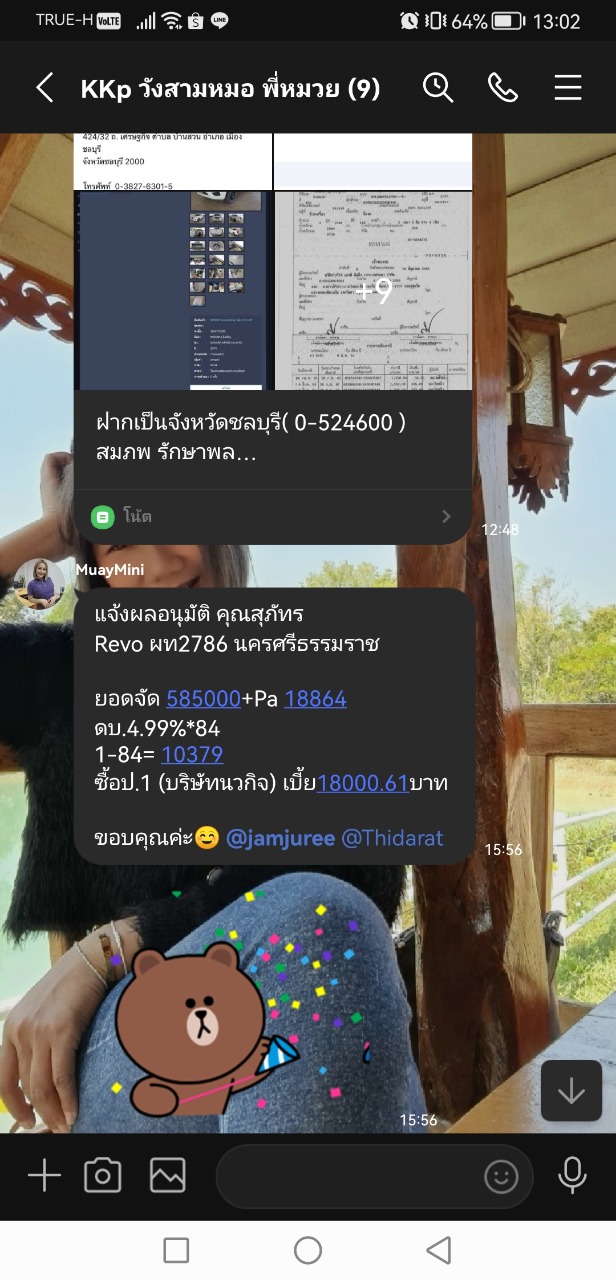Go back from the chat
This screenshot has height=1280, width=616.
pyautogui.click(x=45, y=88)
